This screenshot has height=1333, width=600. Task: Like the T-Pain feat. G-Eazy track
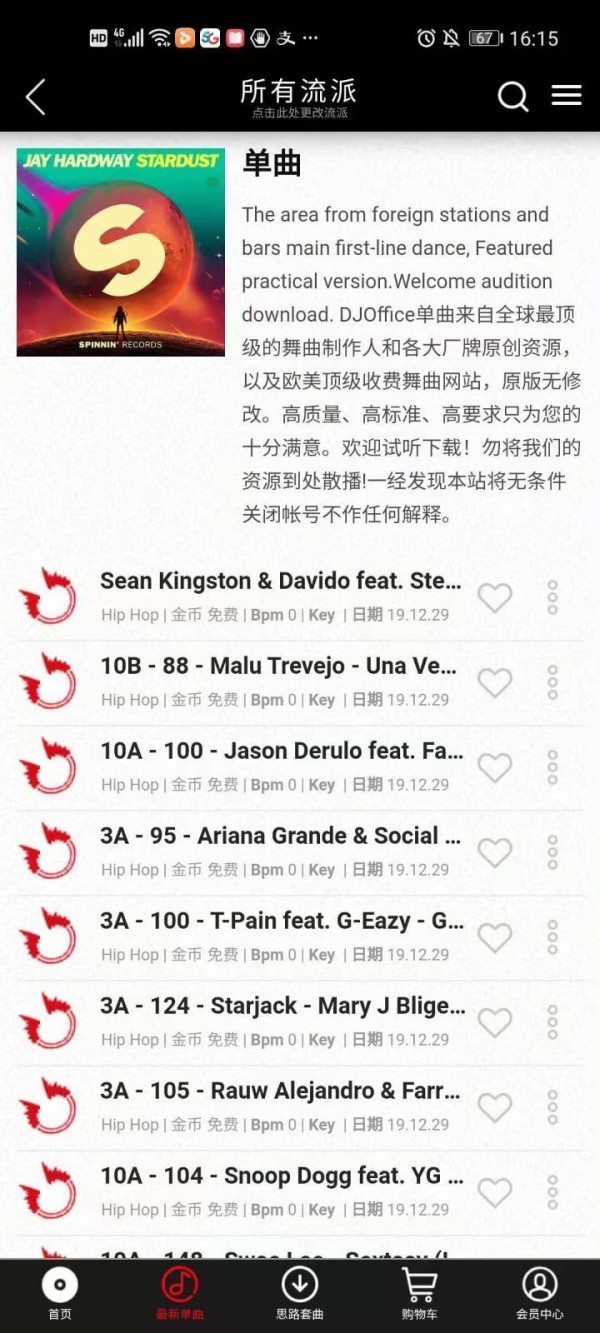point(495,938)
